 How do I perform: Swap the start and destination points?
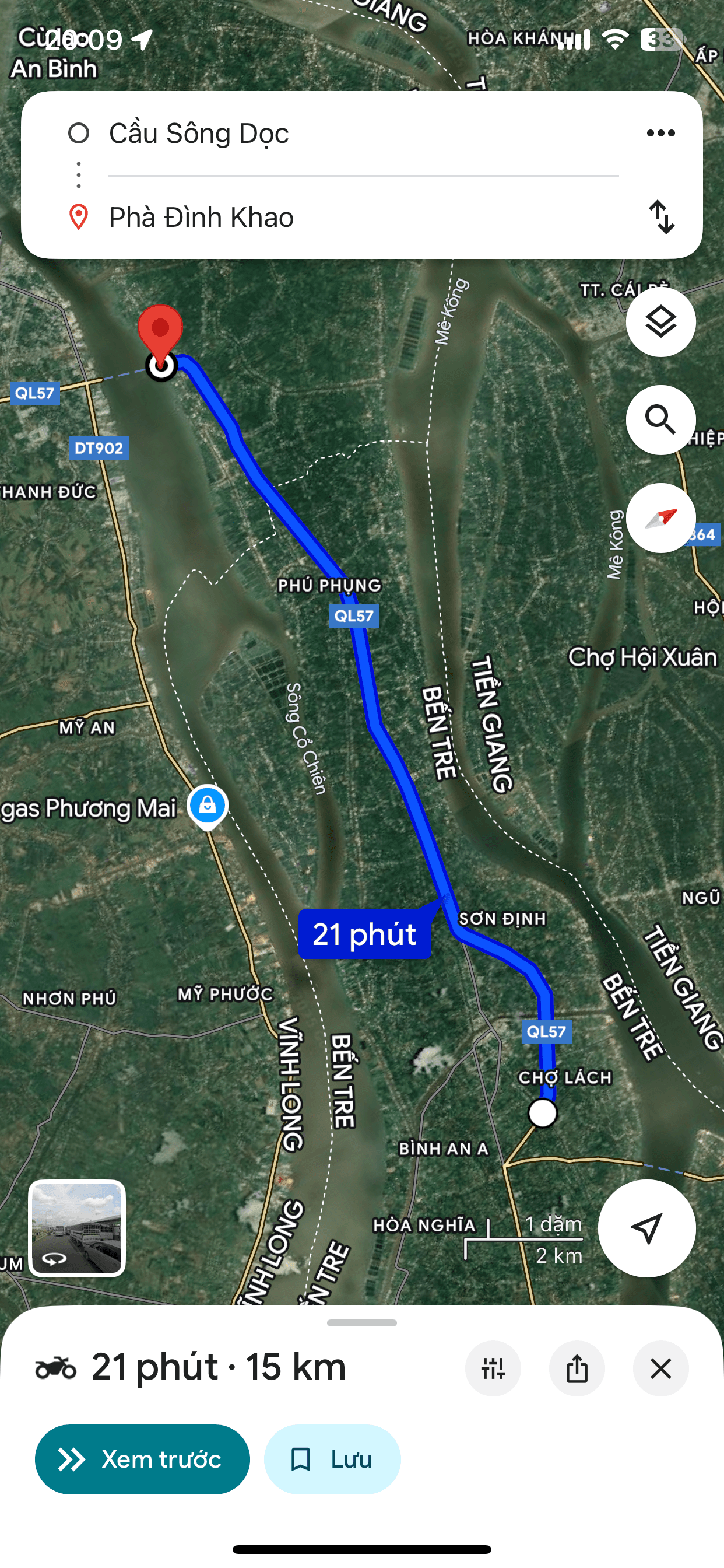click(x=661, y=218)
